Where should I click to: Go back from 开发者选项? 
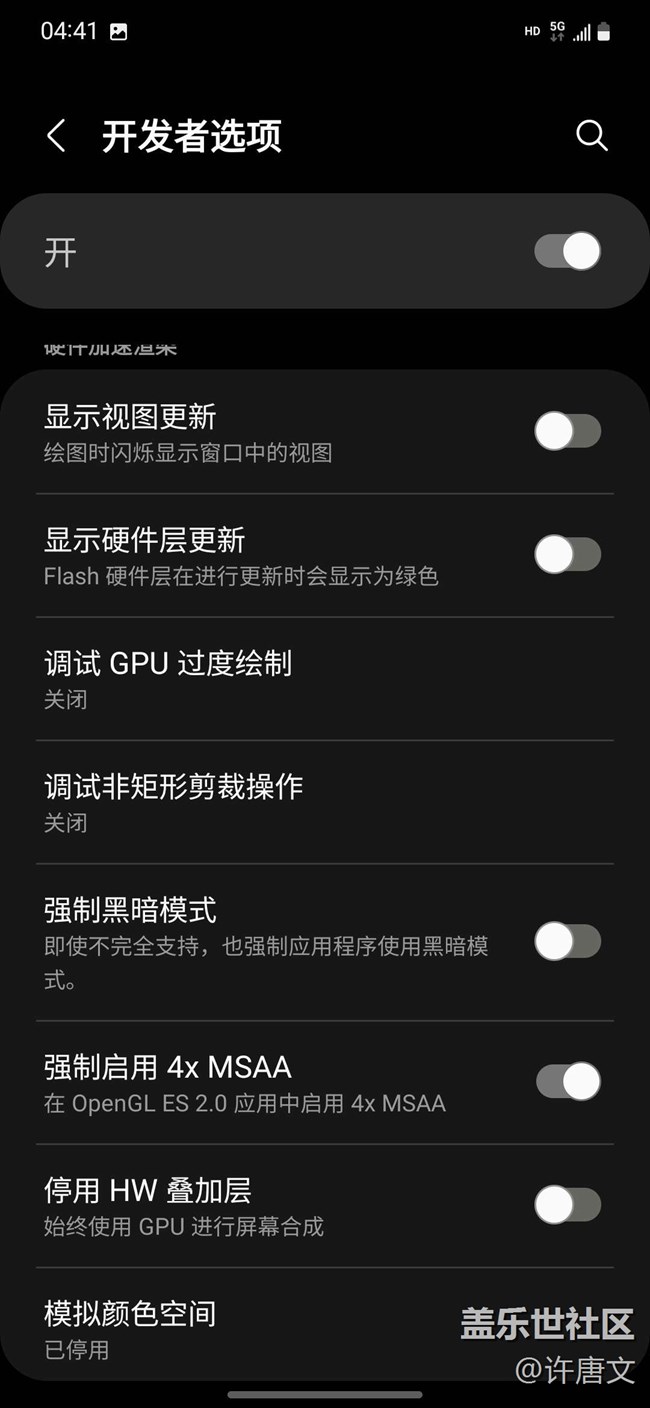(56, 136)
